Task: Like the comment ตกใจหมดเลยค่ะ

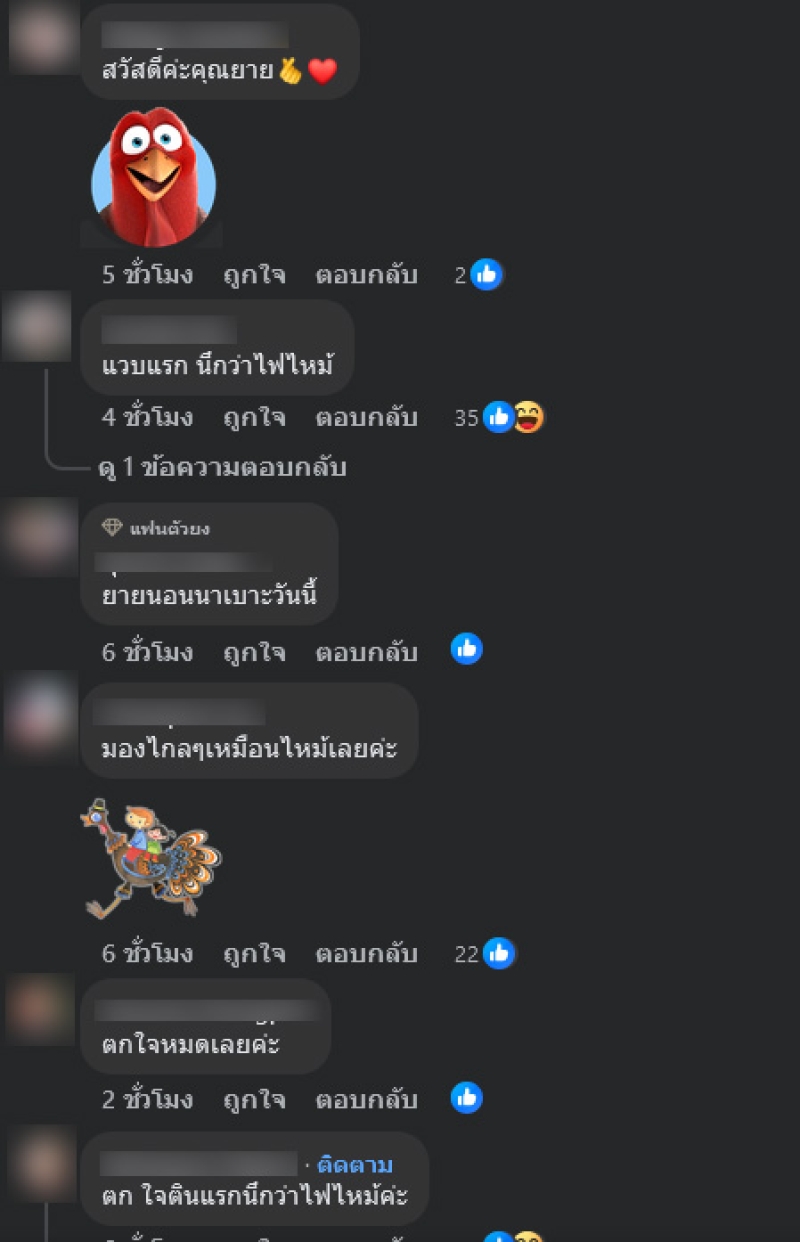Action: (x=254, y=1100)
